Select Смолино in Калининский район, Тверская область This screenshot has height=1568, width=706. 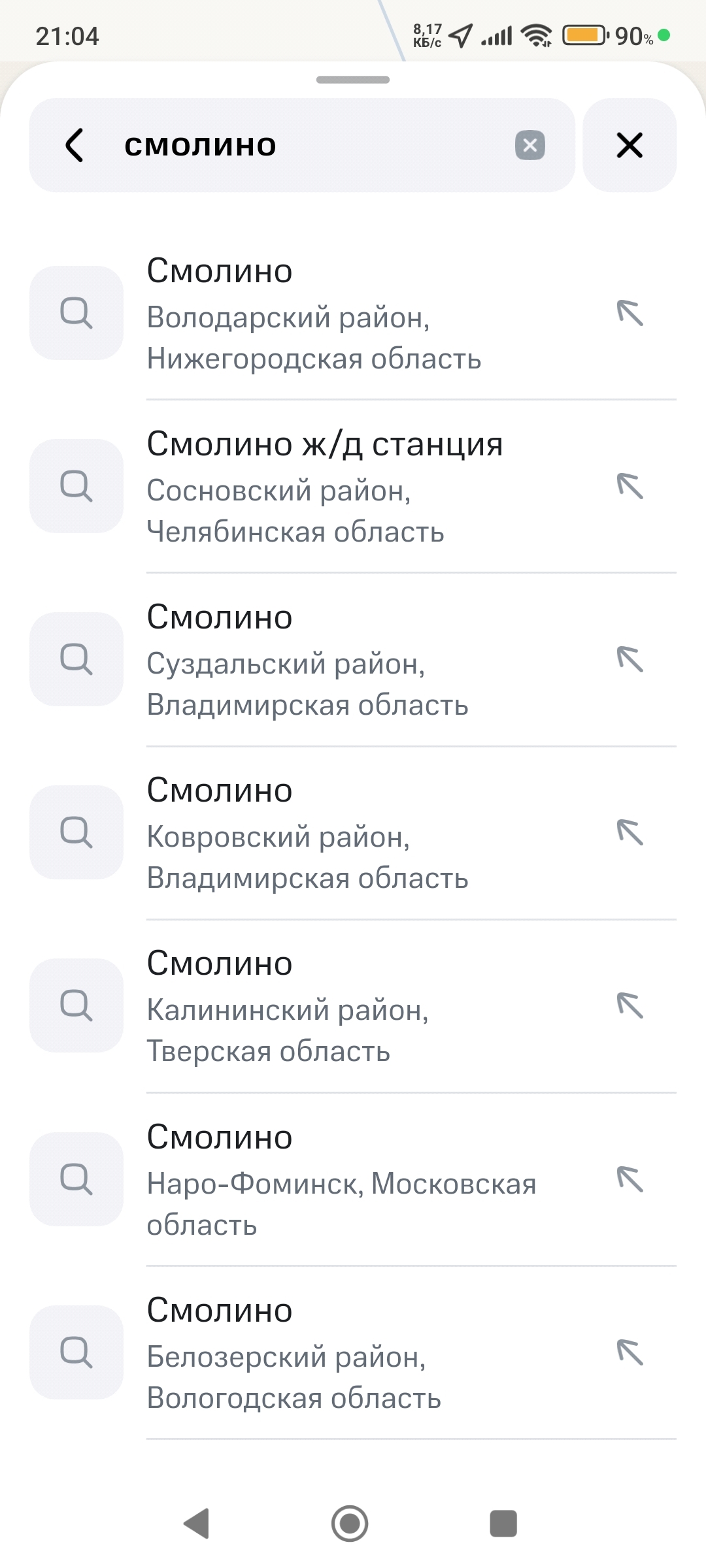pos(353,1005)
